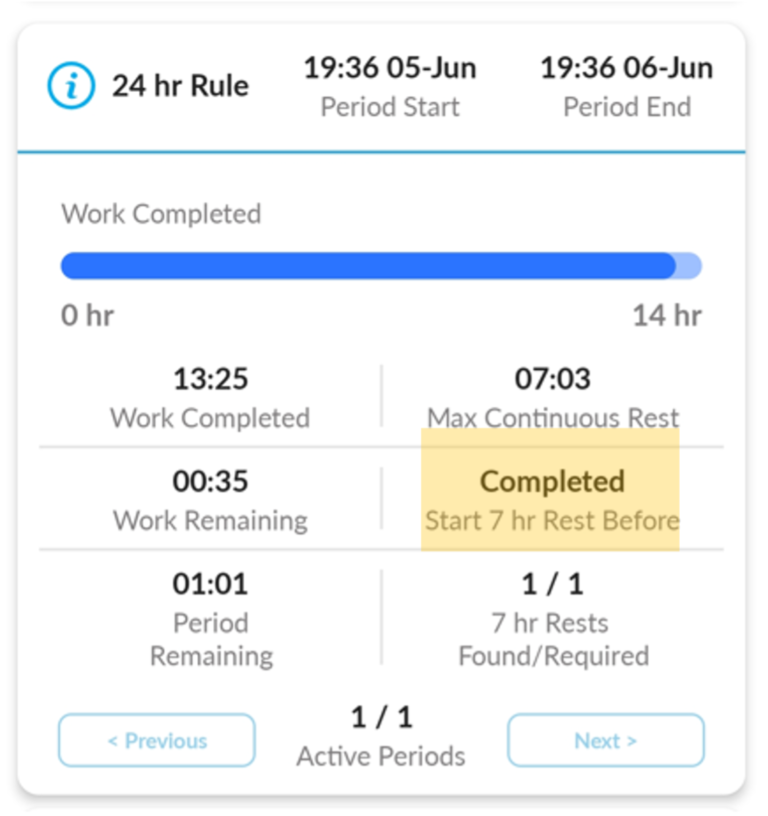
Task: Select the Work Completed heading
Action: pos(161,213)
